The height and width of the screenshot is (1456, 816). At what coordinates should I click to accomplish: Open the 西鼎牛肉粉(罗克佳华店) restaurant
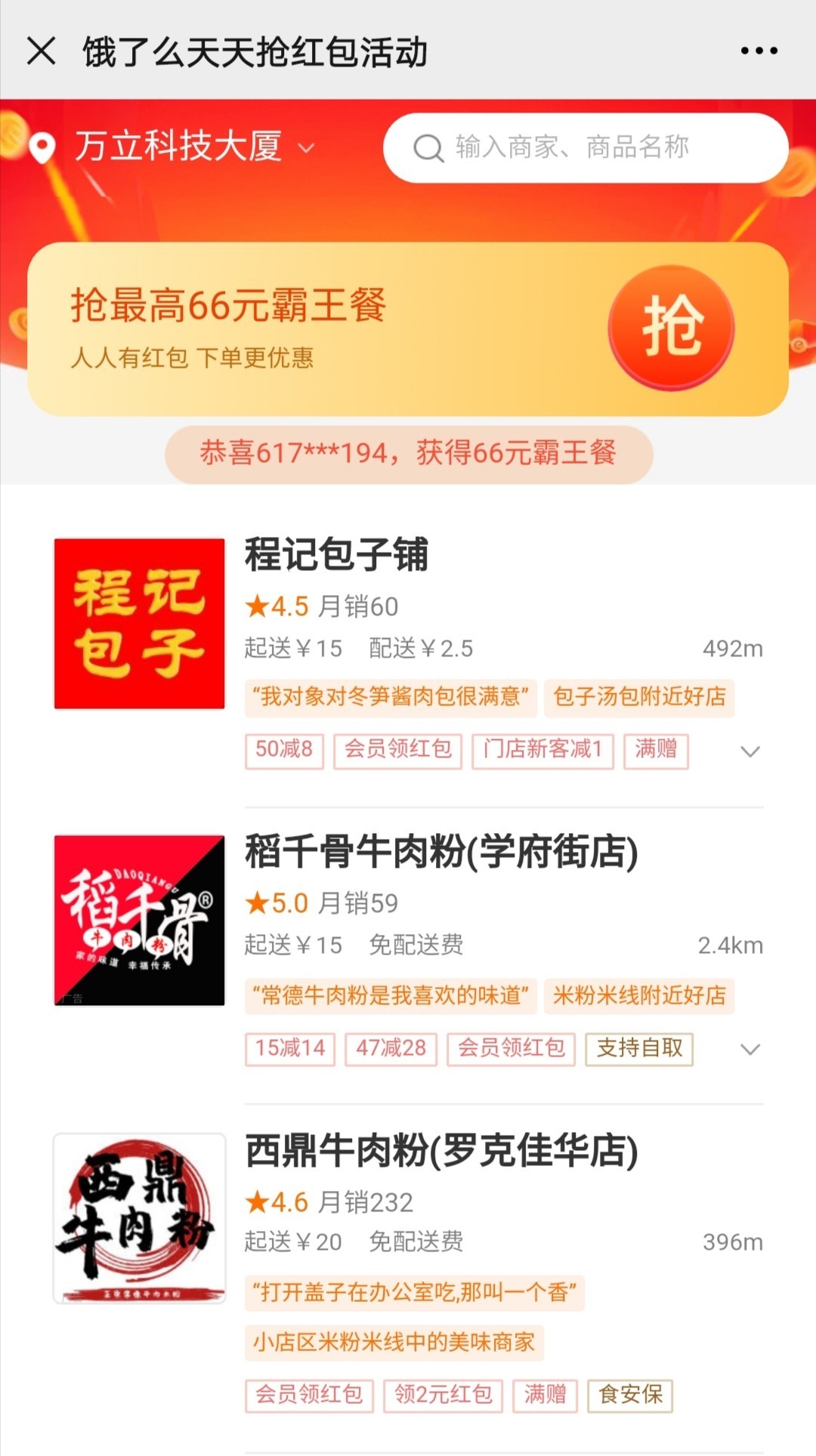click(441, 1152)
